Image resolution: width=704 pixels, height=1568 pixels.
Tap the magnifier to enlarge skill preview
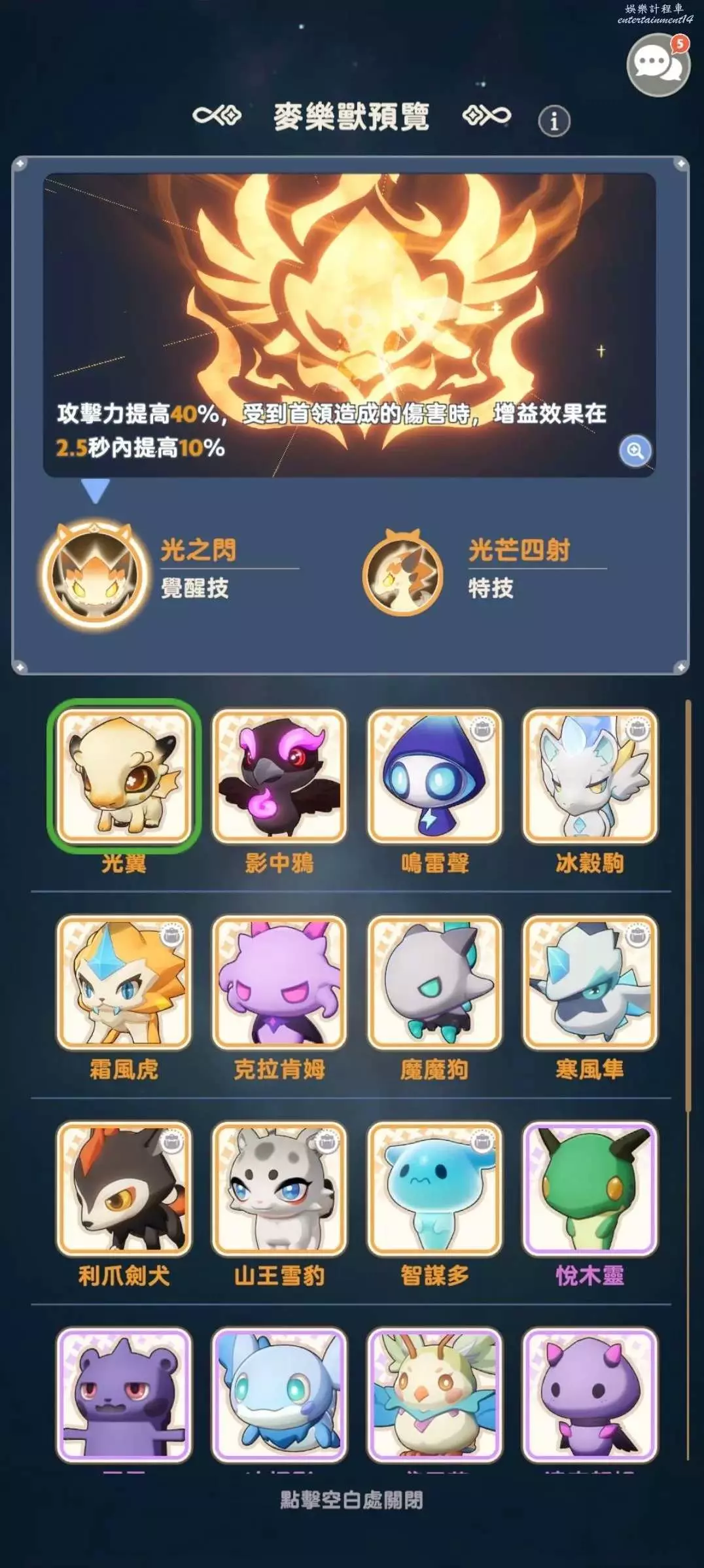(635, 451)
